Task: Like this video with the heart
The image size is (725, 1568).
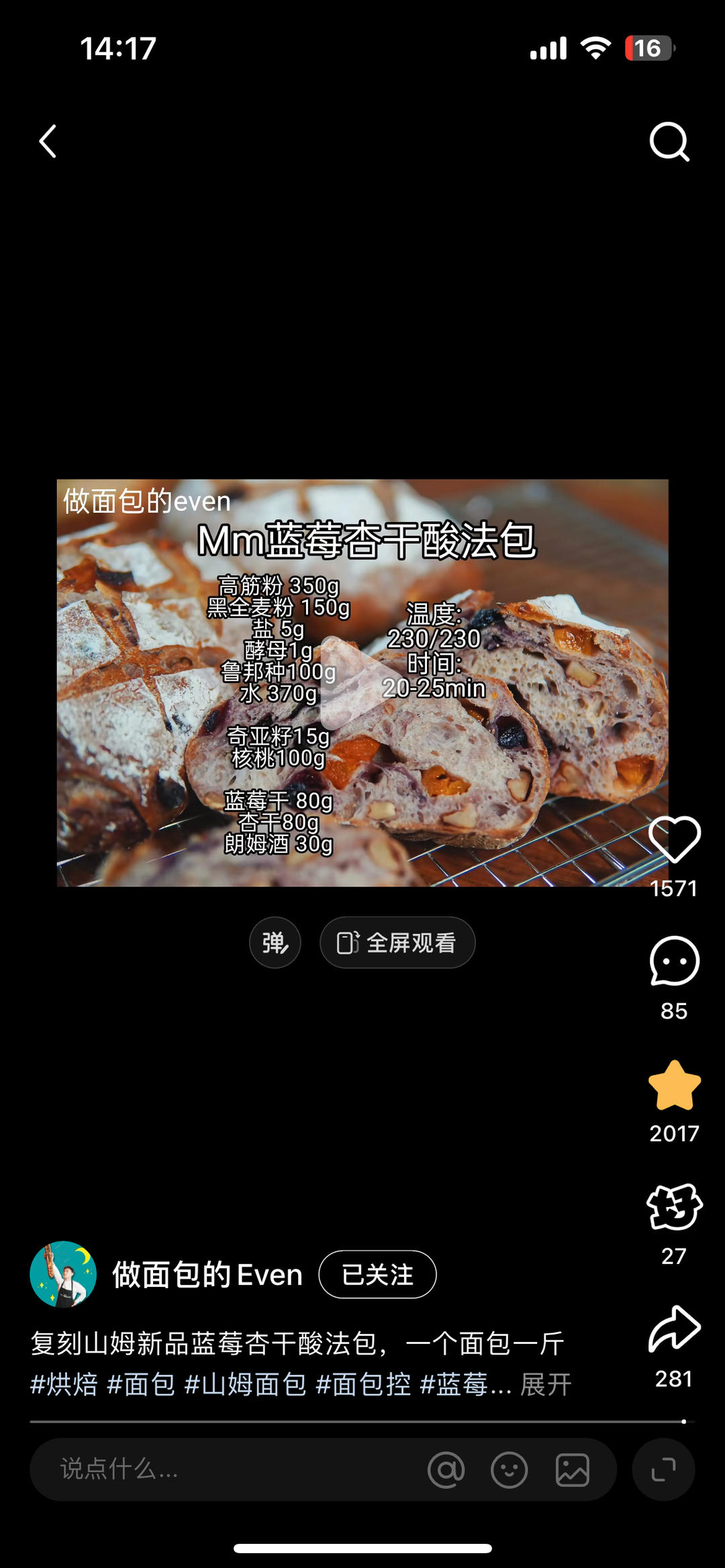Action: (x=674, y=839)
